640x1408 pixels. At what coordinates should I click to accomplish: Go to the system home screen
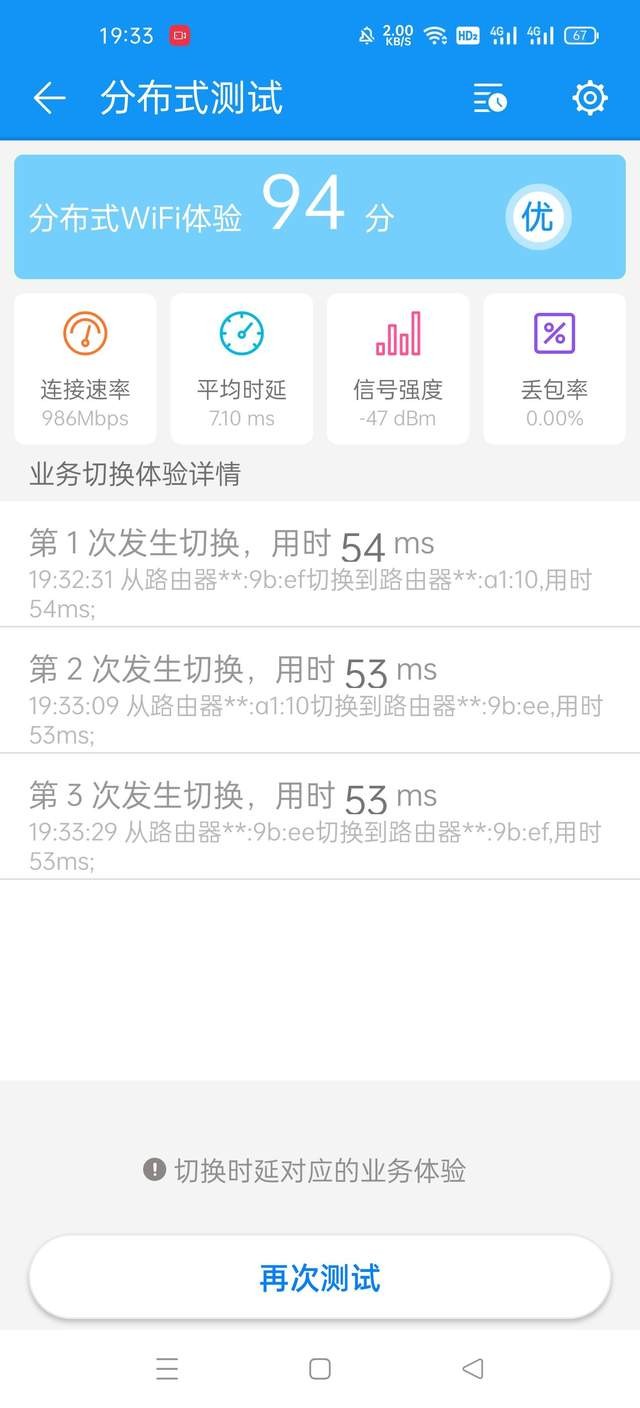(x=320, y=1369)
